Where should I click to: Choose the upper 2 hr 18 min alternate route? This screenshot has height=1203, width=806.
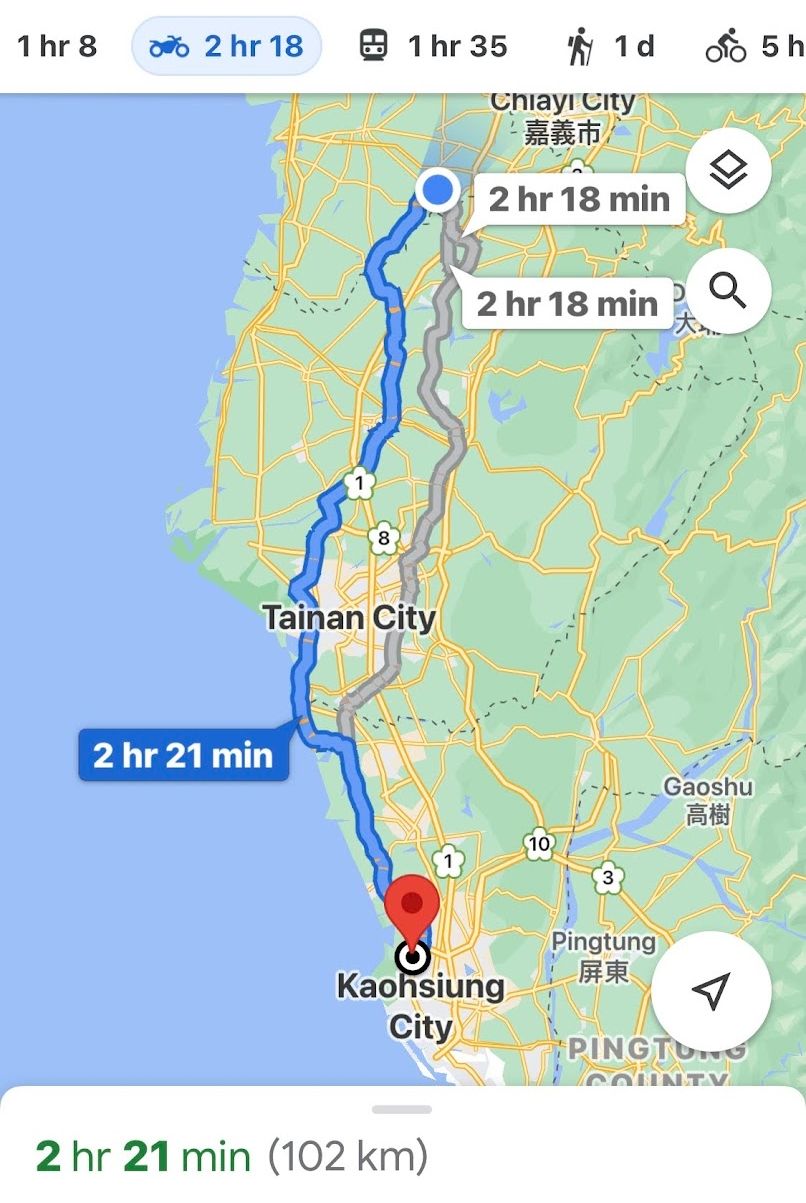click(579, 199)
